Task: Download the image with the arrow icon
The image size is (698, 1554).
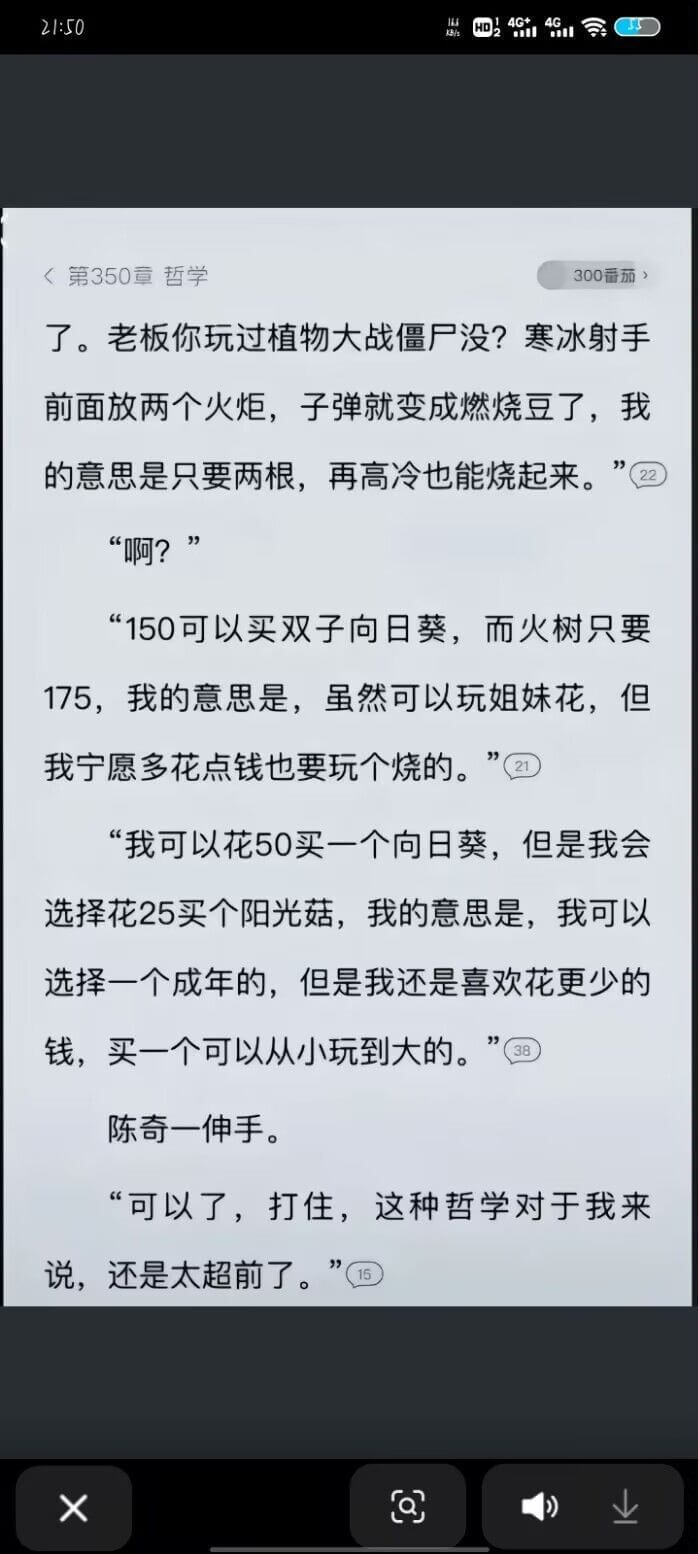Action: coord(625,1506)
